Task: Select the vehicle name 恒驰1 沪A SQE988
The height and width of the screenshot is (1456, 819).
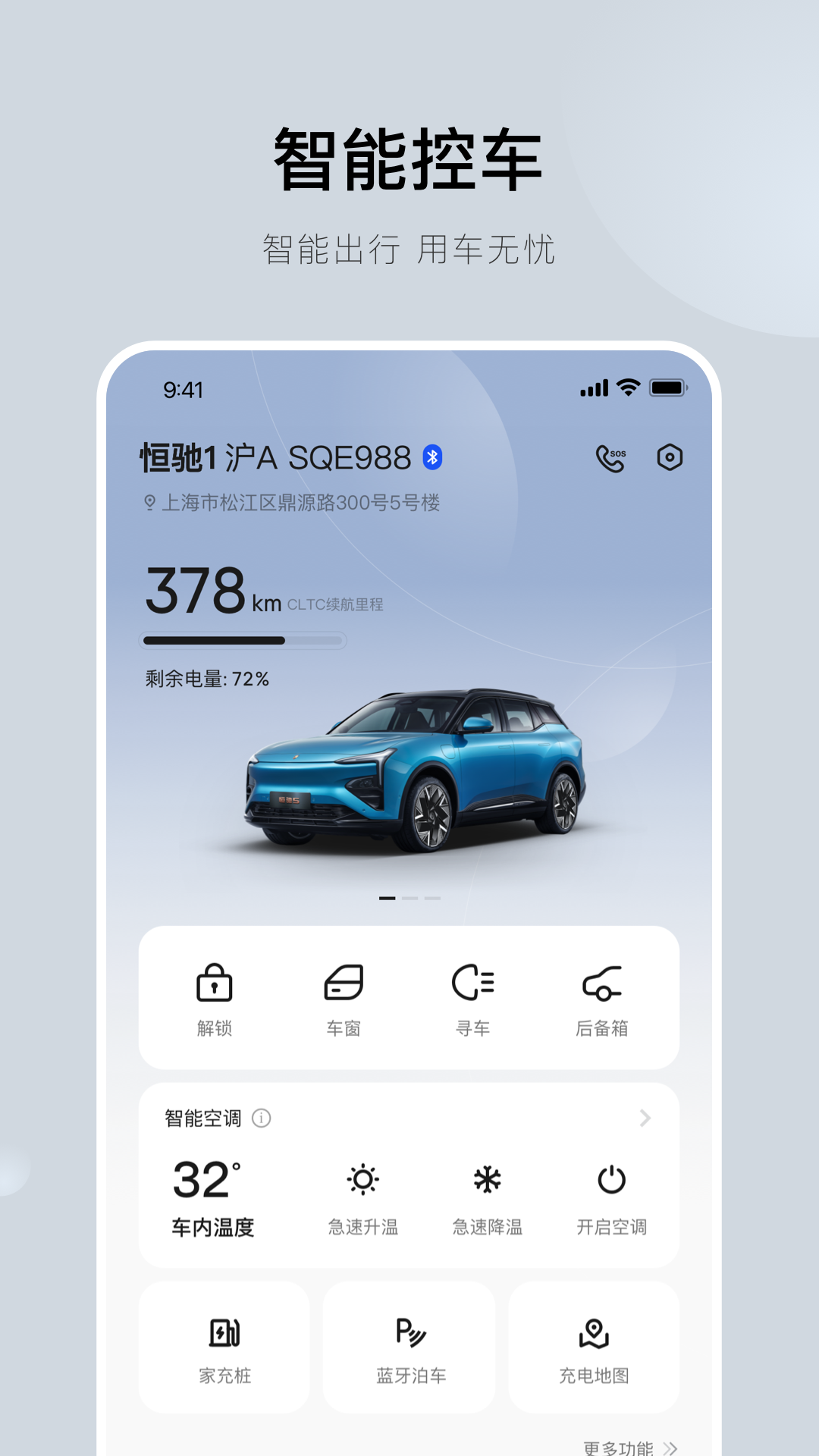Action: tap(277, 456)
